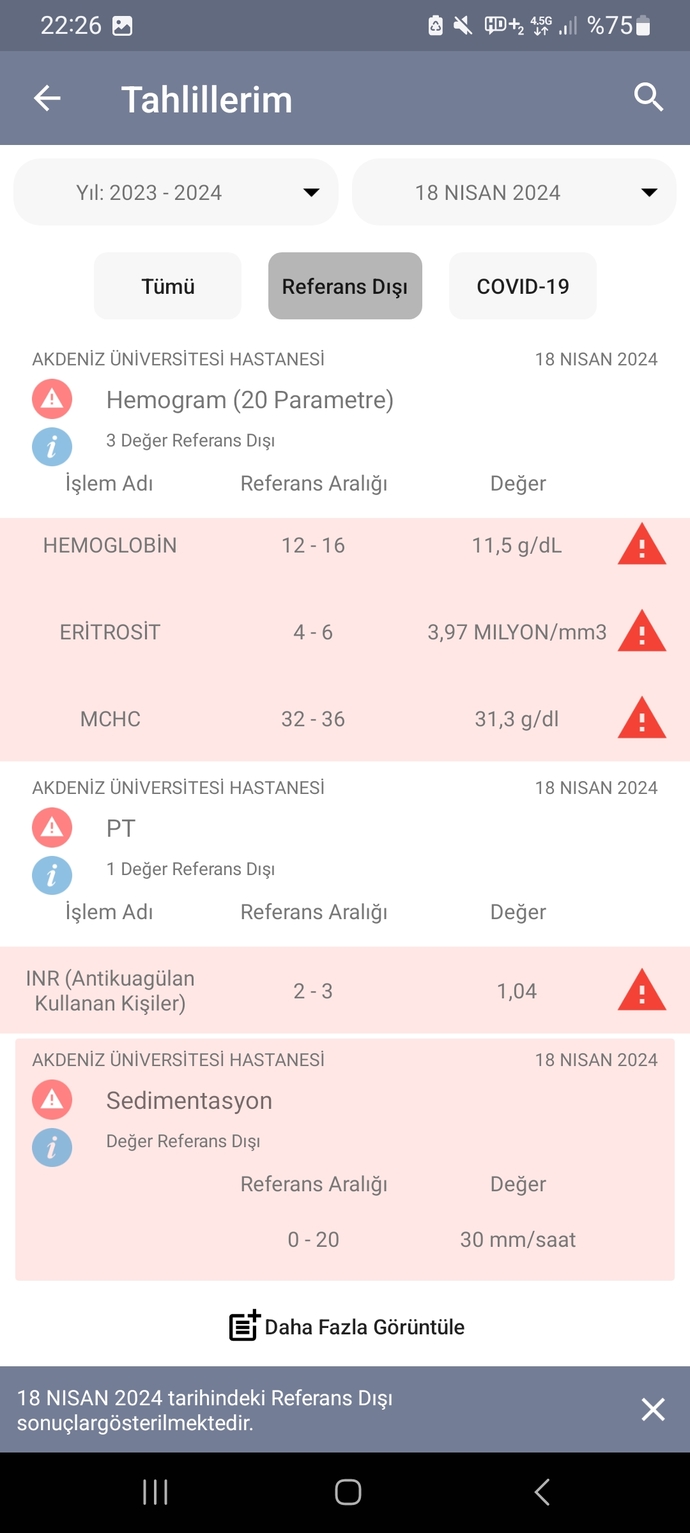690x1533 pixels.
Task: Open the Yıl: 2023 - 2024 dropdown
Action: click(176, 192)
